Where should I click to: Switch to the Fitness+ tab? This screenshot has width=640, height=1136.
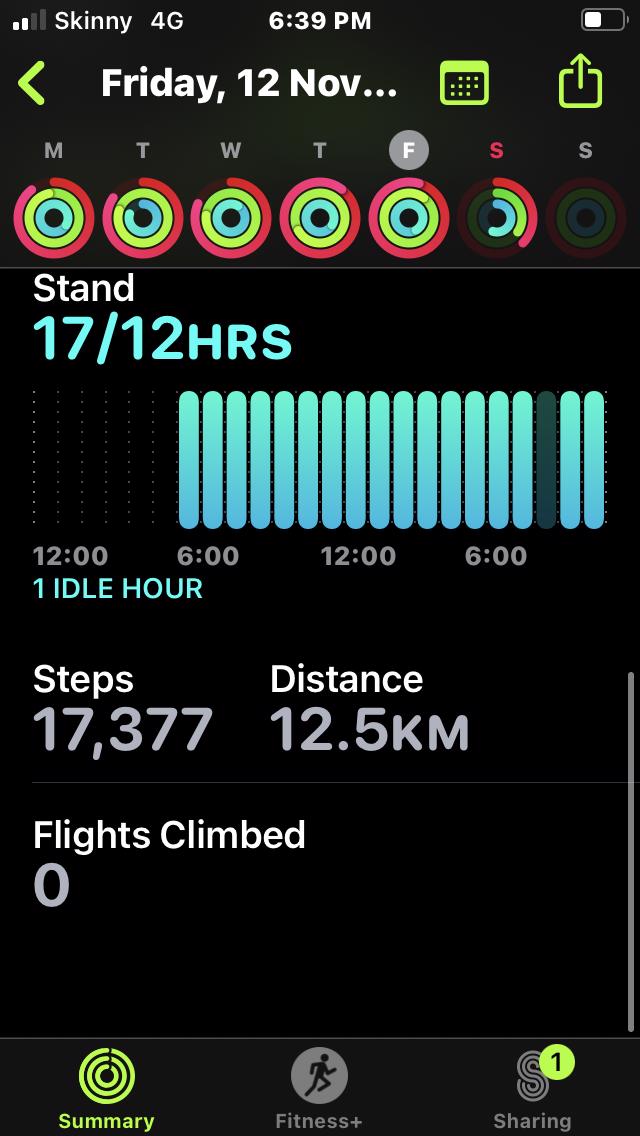click(x=319, y=1088)
